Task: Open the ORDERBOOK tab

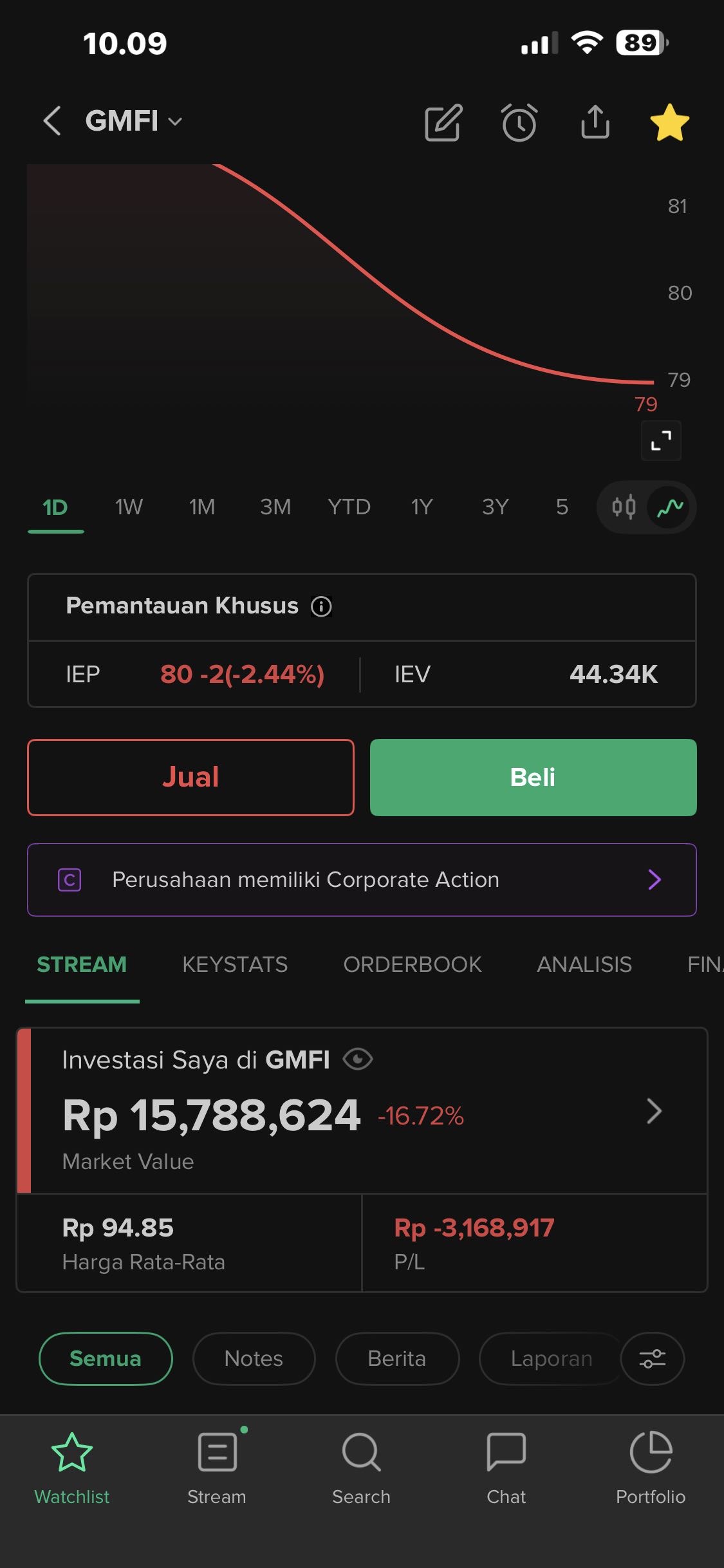Action: click(413, 964)
